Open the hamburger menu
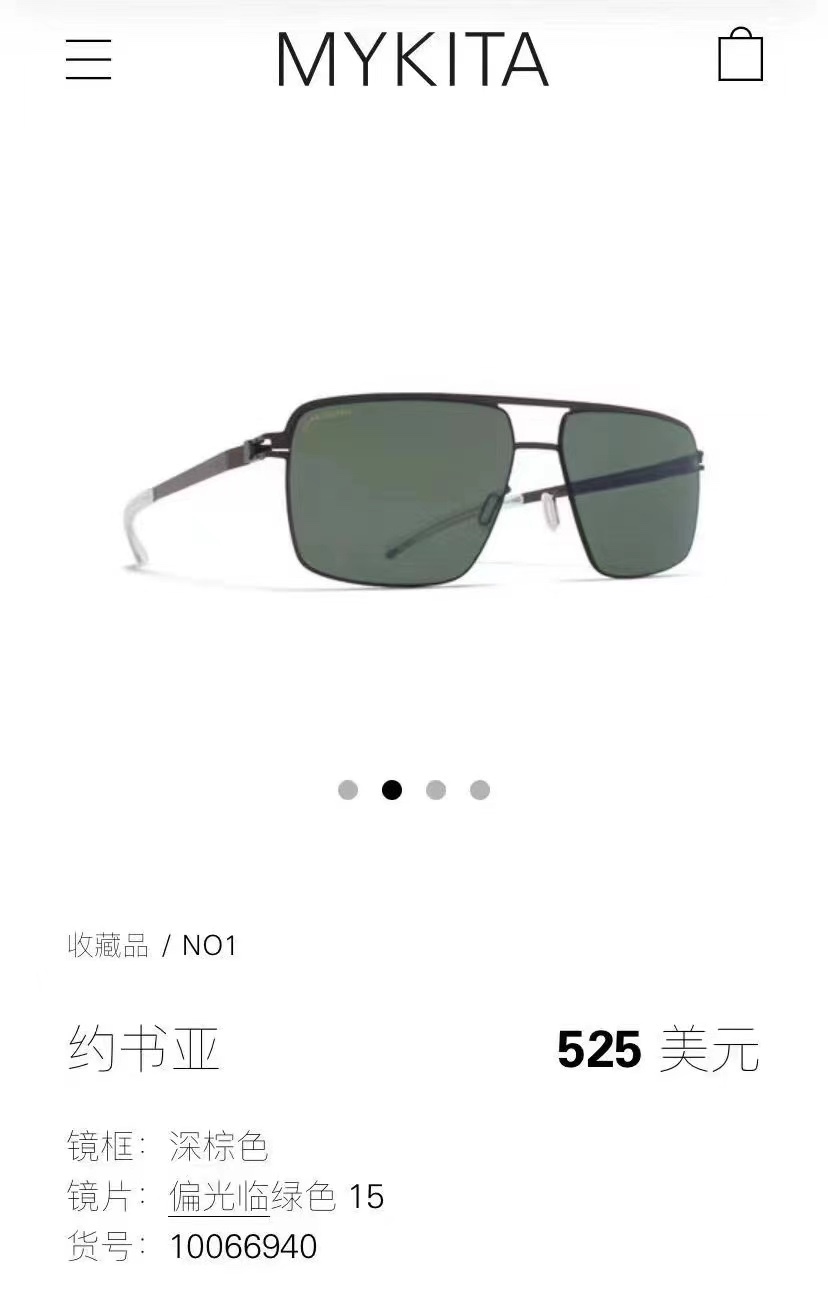Viewport: 828px width, 1311px height. coord(89,59)
